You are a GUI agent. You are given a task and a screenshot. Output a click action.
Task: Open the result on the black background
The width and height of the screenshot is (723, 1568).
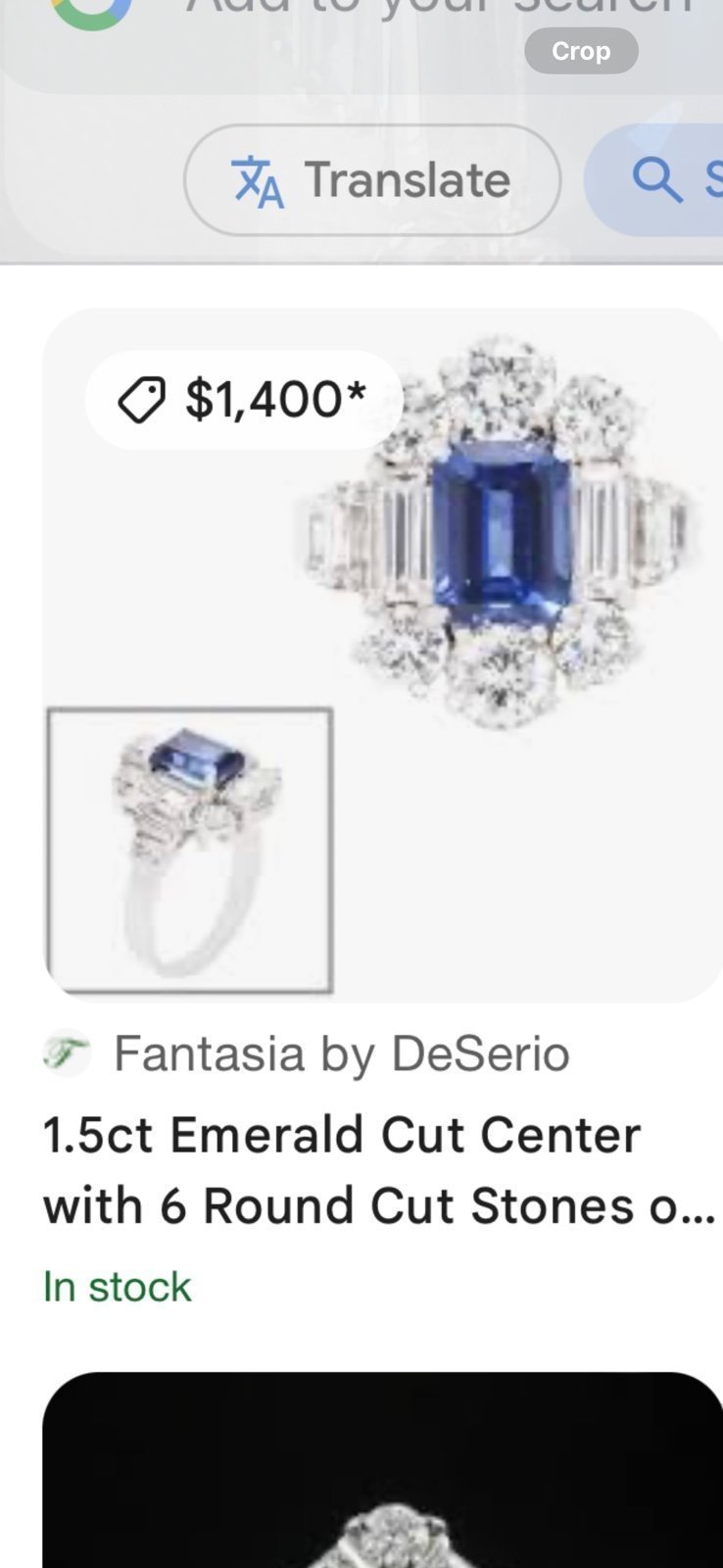383,1470
